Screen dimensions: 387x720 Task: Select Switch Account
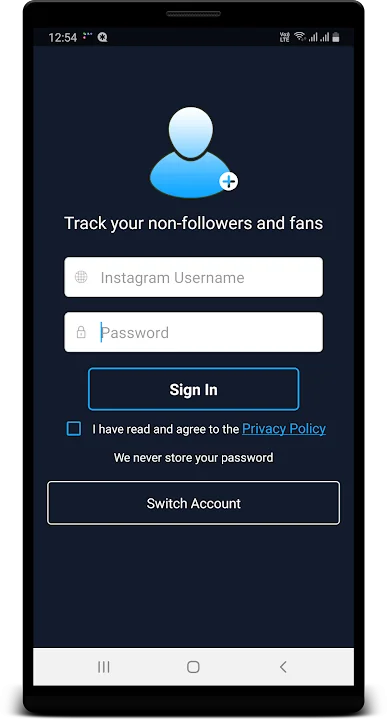tap(193, 503)
